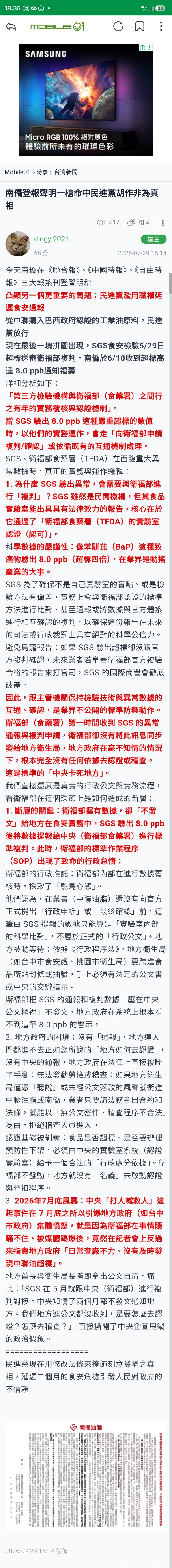Open the username dingyl2021
This screenshot has width=172, height=1568.
click(51, 239)
